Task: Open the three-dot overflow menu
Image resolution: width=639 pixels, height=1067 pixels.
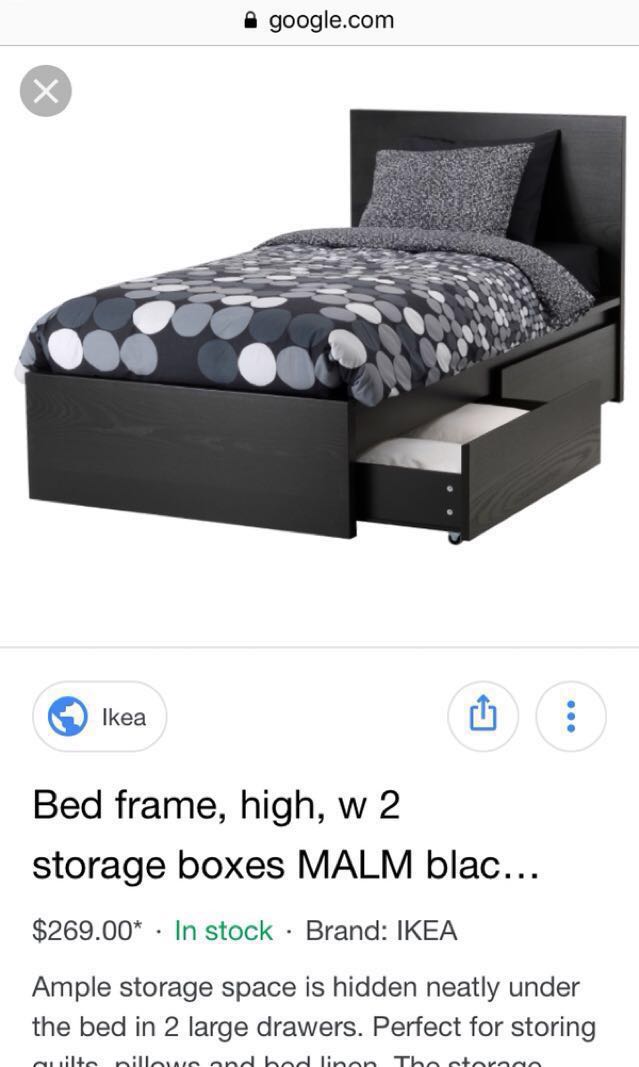Action: (x=570, y=716)
